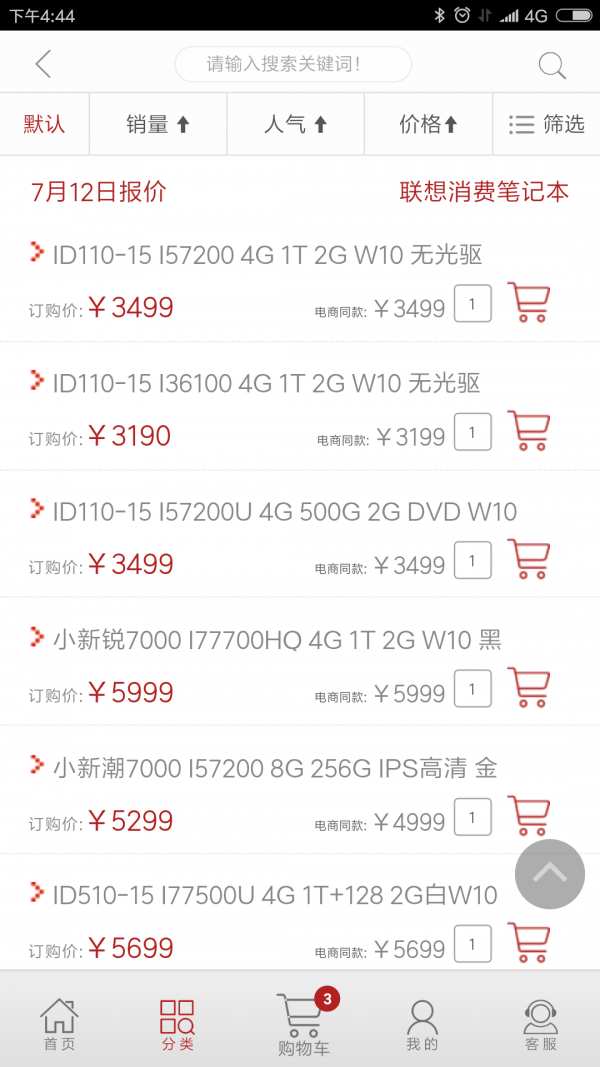This screenshot has height=1067, width=600.
Task: Go back using the top-left arrow
Action: [43, 65]
